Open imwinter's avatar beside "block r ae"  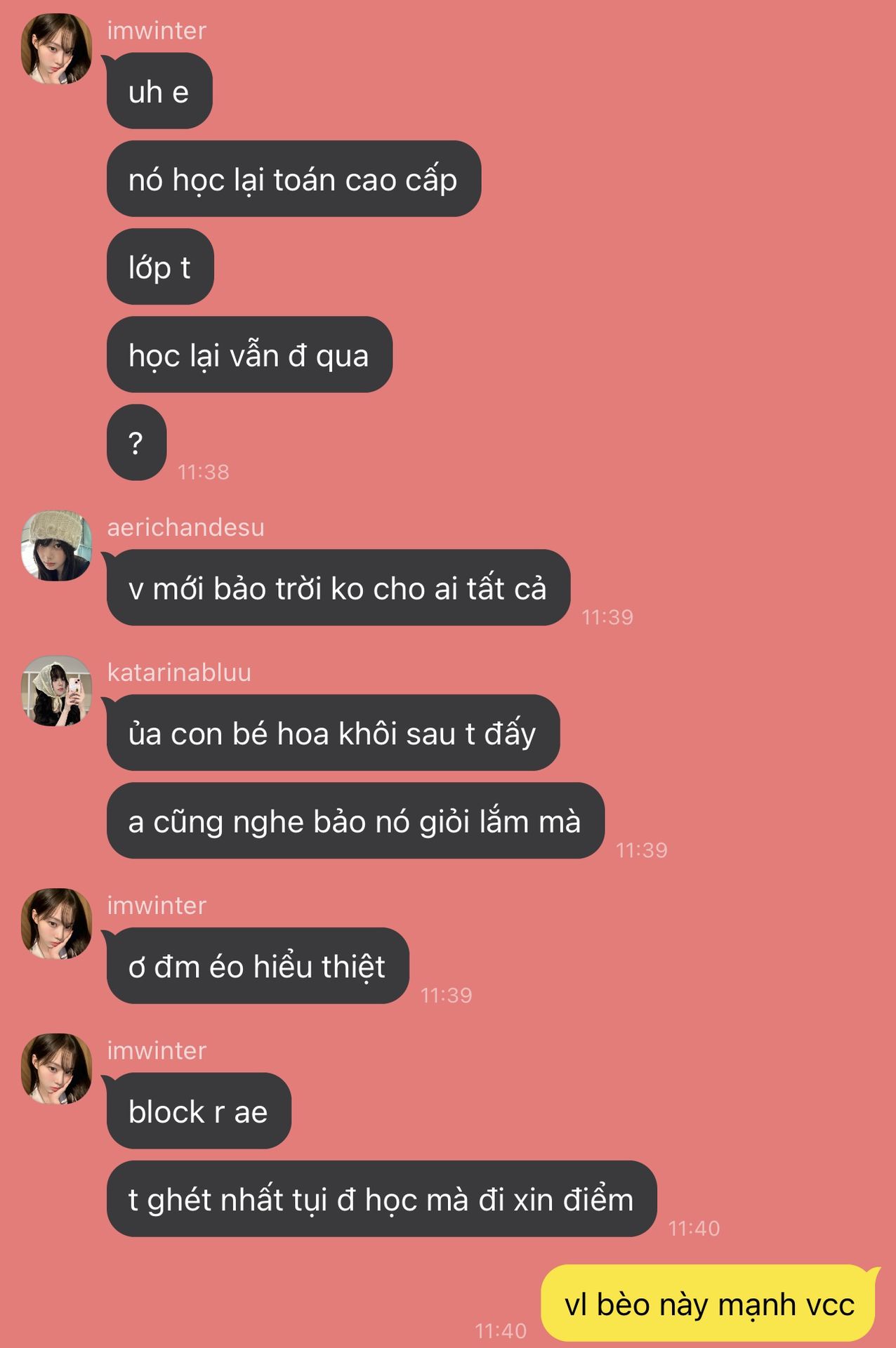coord(56,1069)
